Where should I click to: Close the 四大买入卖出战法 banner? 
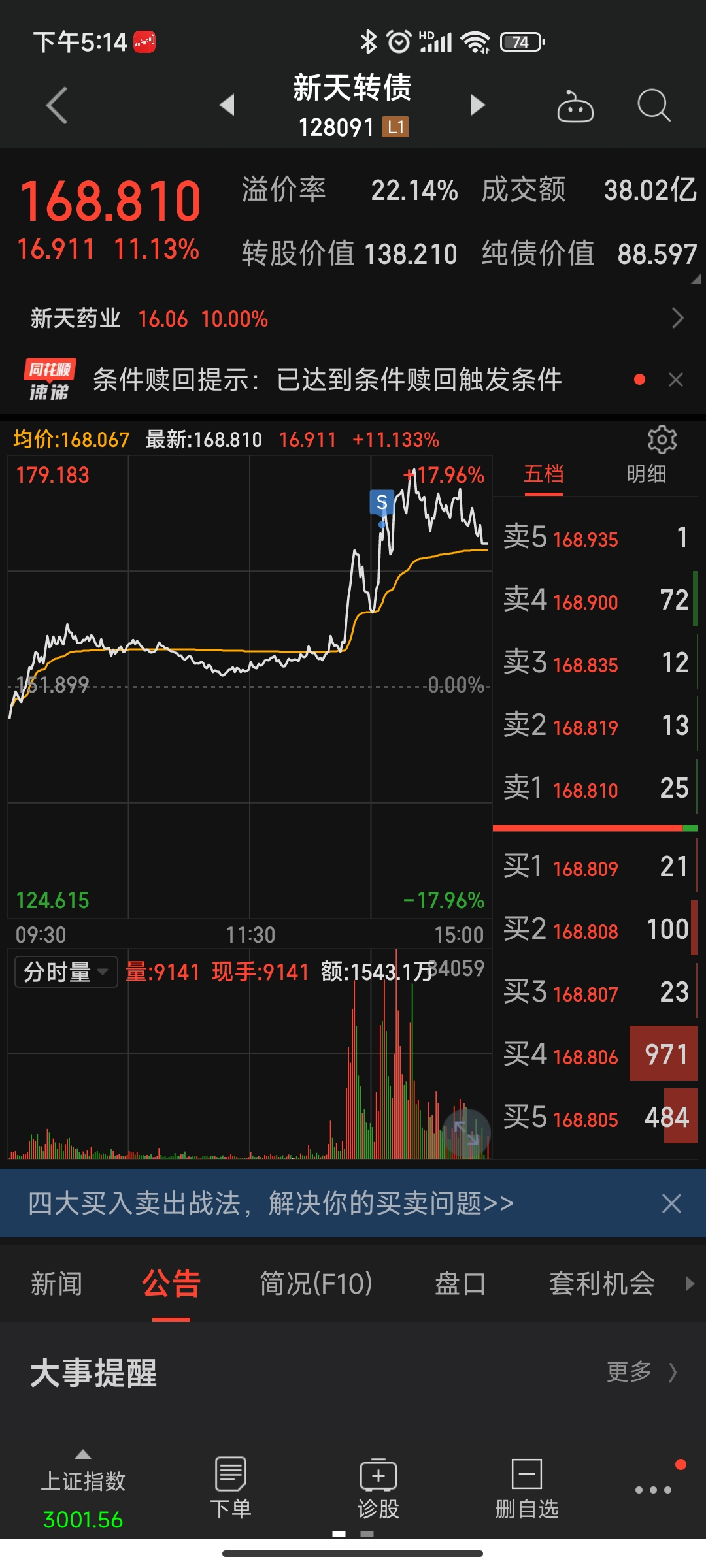pos(671,1203)
